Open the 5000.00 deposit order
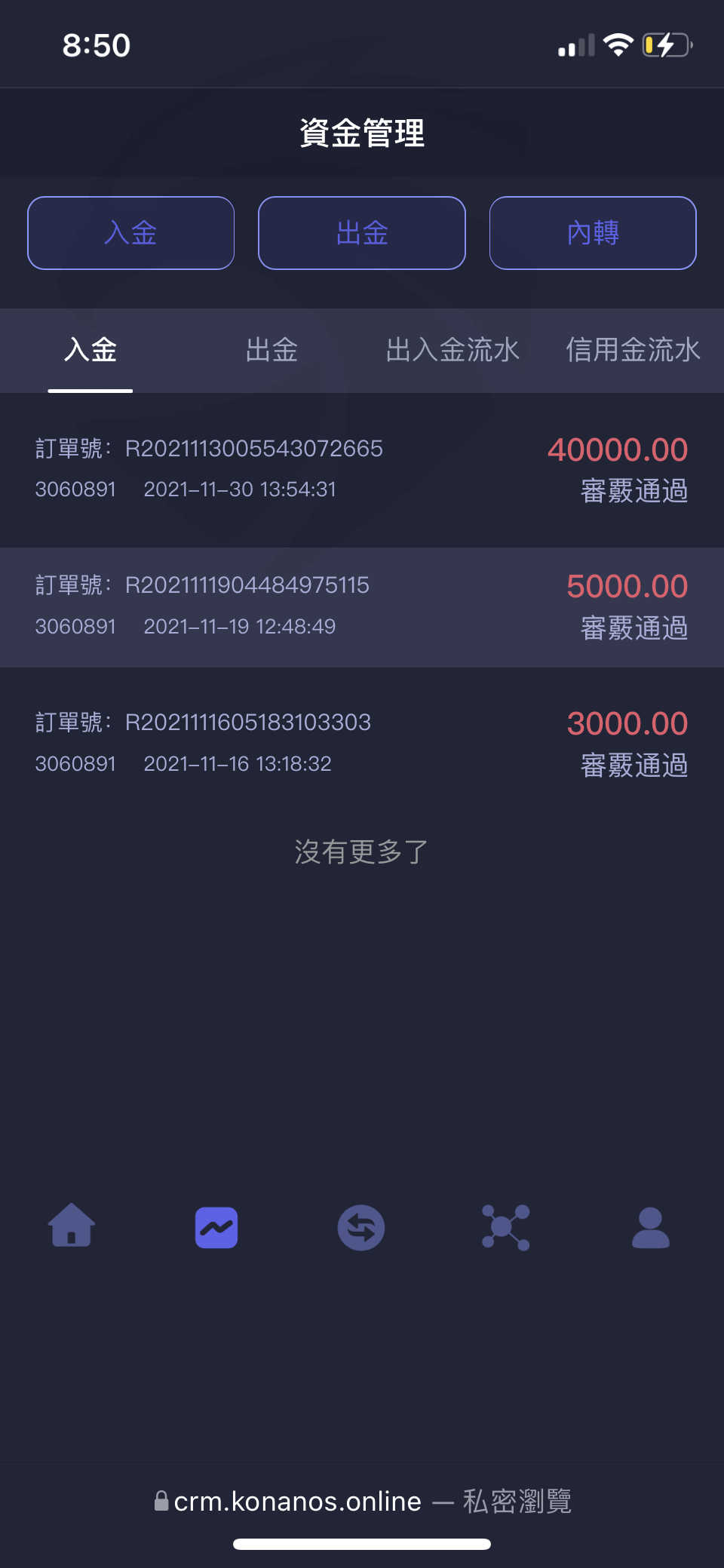 [362, 606]
